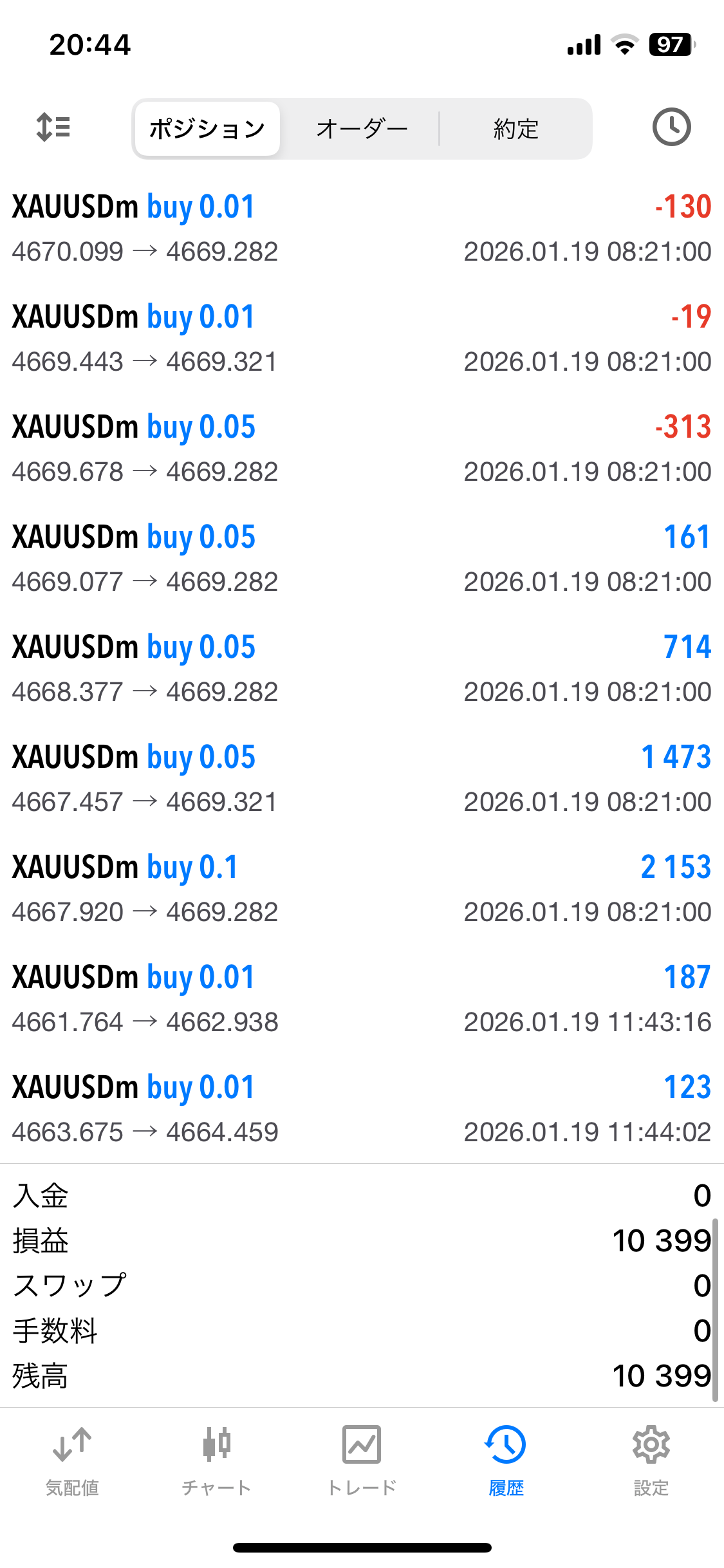Expand the XAUUSDm trade with 714 profit
724x1568 pixels.
point(362,669)
